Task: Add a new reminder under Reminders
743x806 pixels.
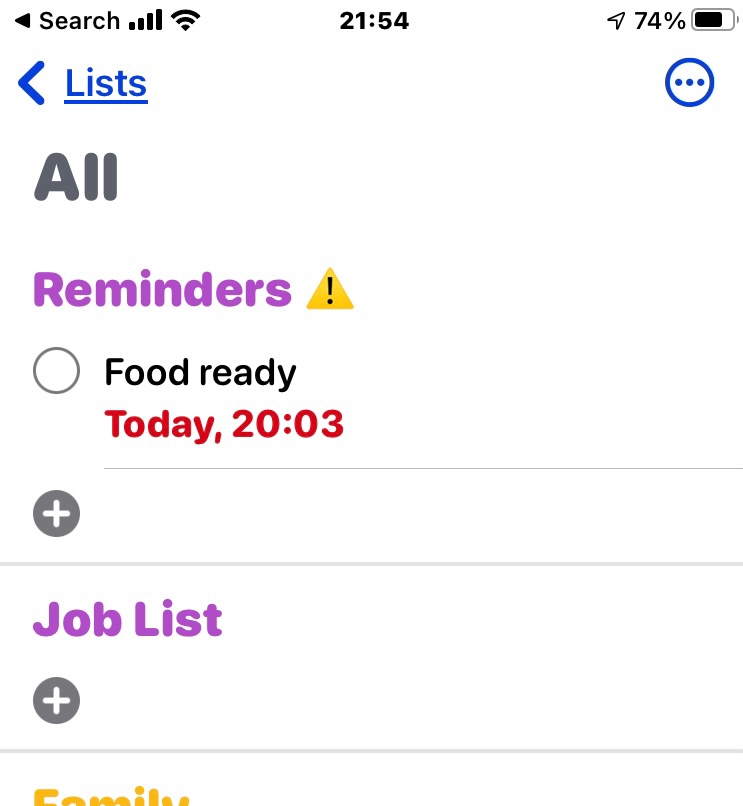Action: [x=56, y=514]
